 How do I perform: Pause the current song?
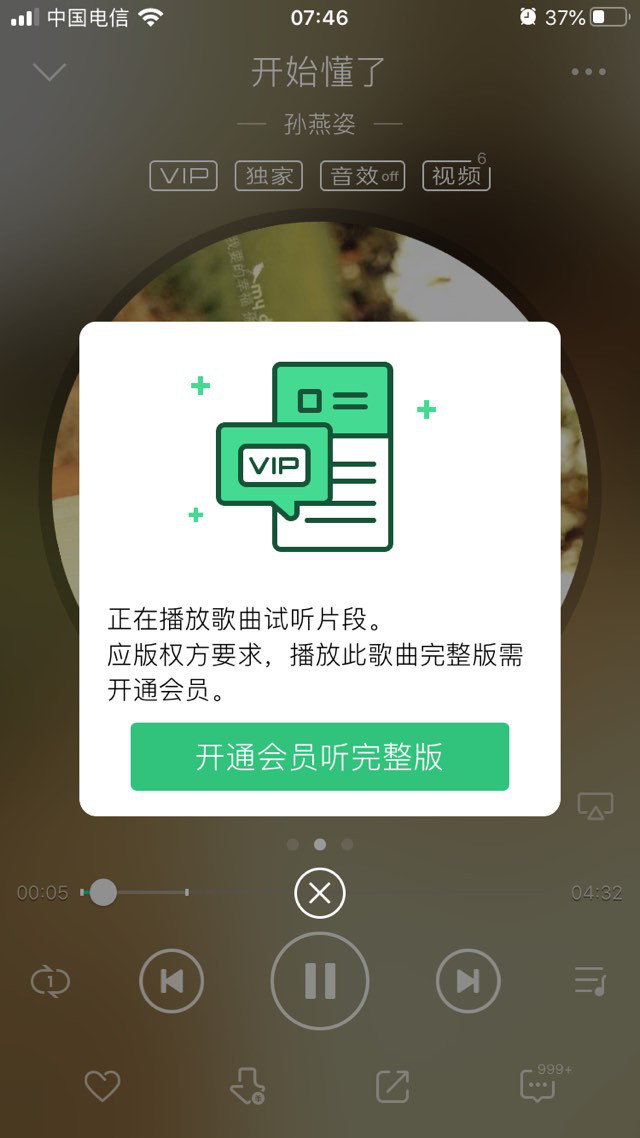click(x=320, y=981)
